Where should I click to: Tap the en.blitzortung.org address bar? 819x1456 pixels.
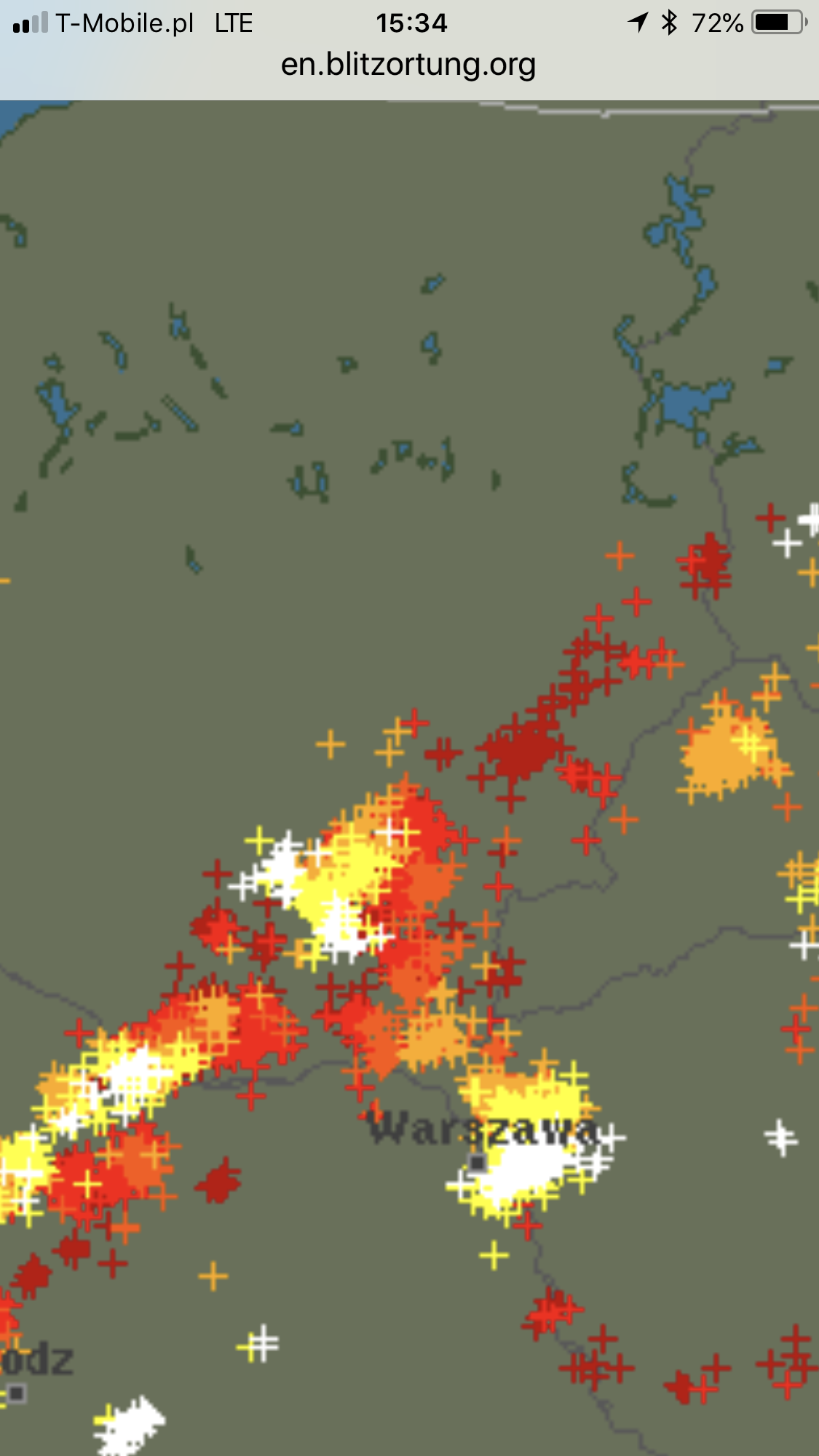coord(408,65)
